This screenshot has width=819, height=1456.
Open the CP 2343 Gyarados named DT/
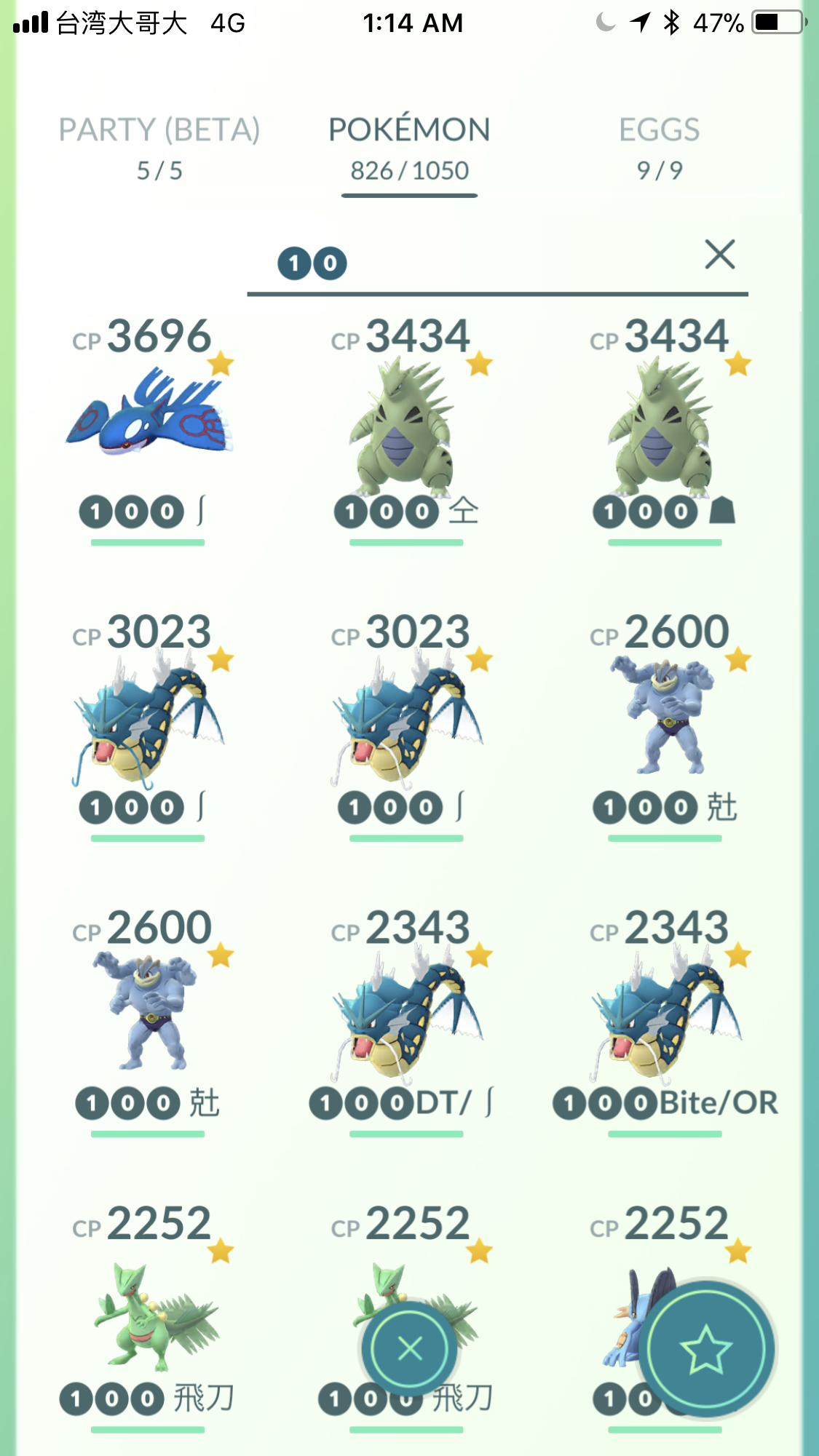point(406,1021)
